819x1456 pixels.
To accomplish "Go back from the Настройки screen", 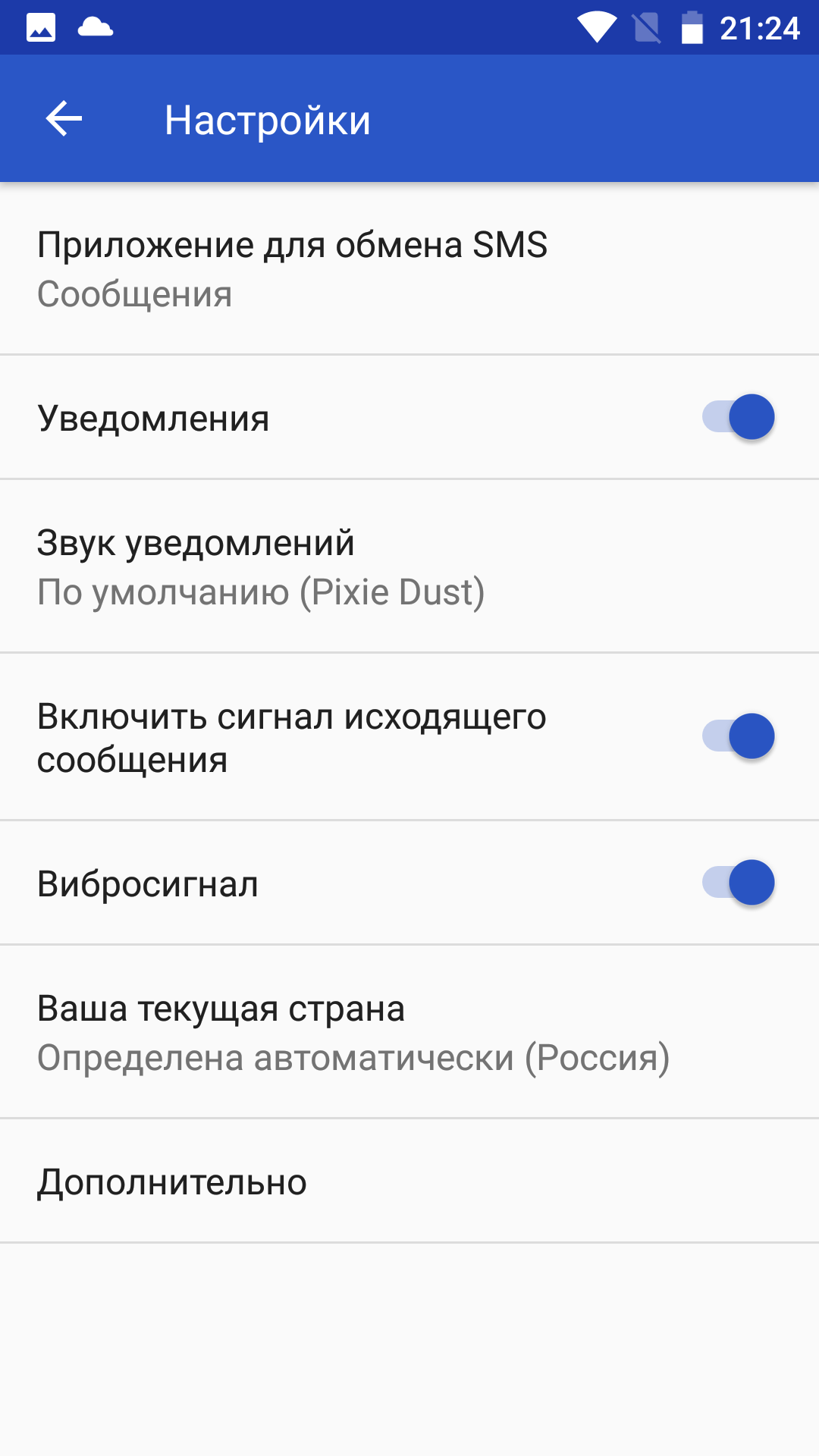I will coord(64,119).
